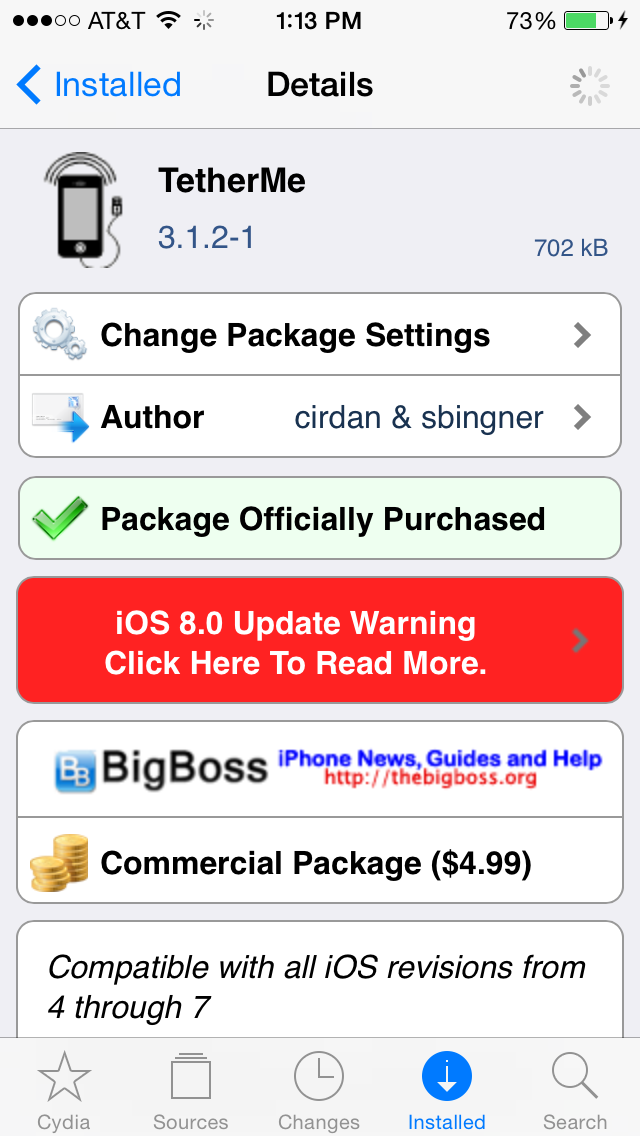Open Change Package Settings
640x1136 pixels.
click(320, 335)
